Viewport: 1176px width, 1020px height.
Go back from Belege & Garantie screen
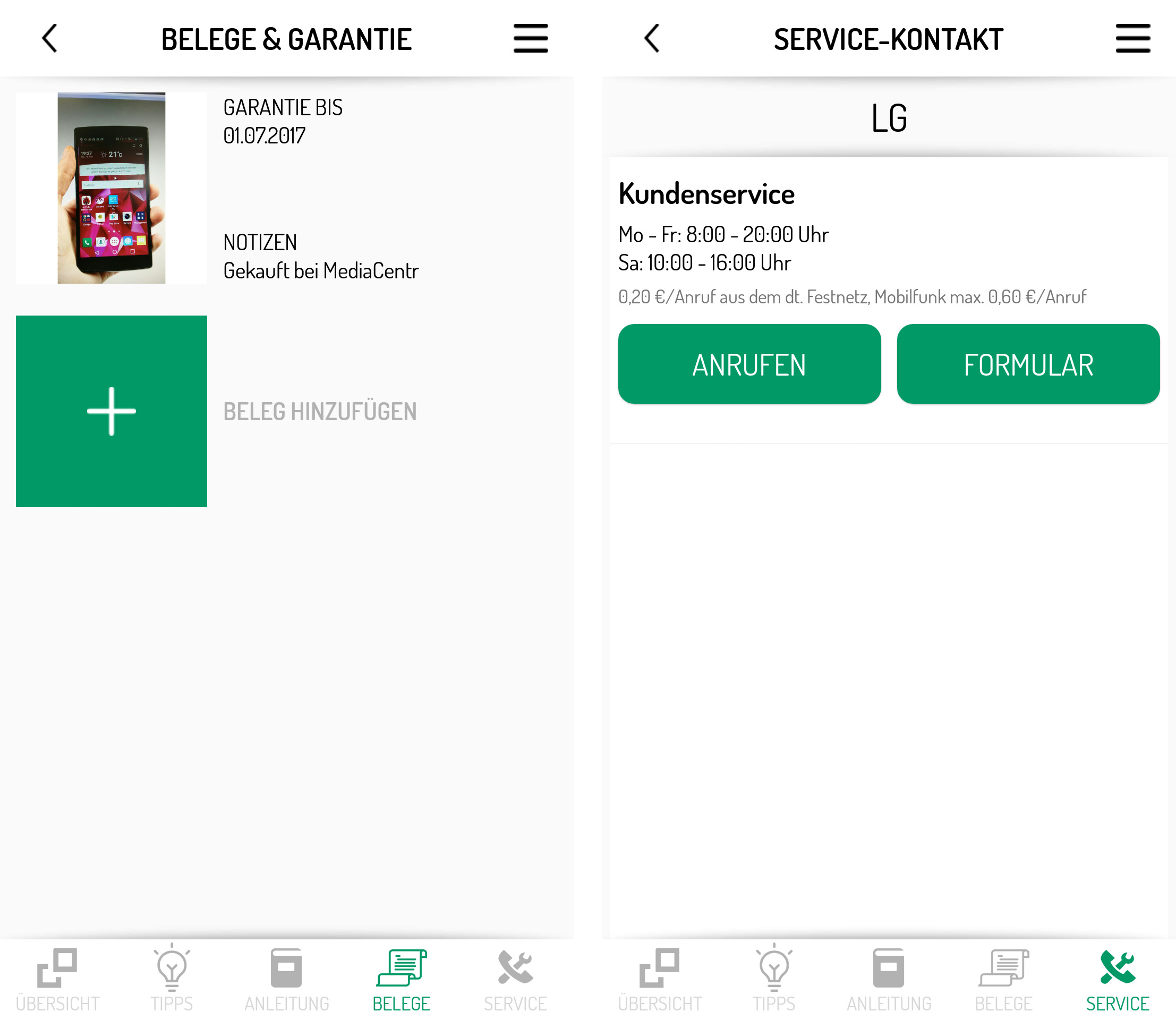pyautogui.click(x=50, y=39)
